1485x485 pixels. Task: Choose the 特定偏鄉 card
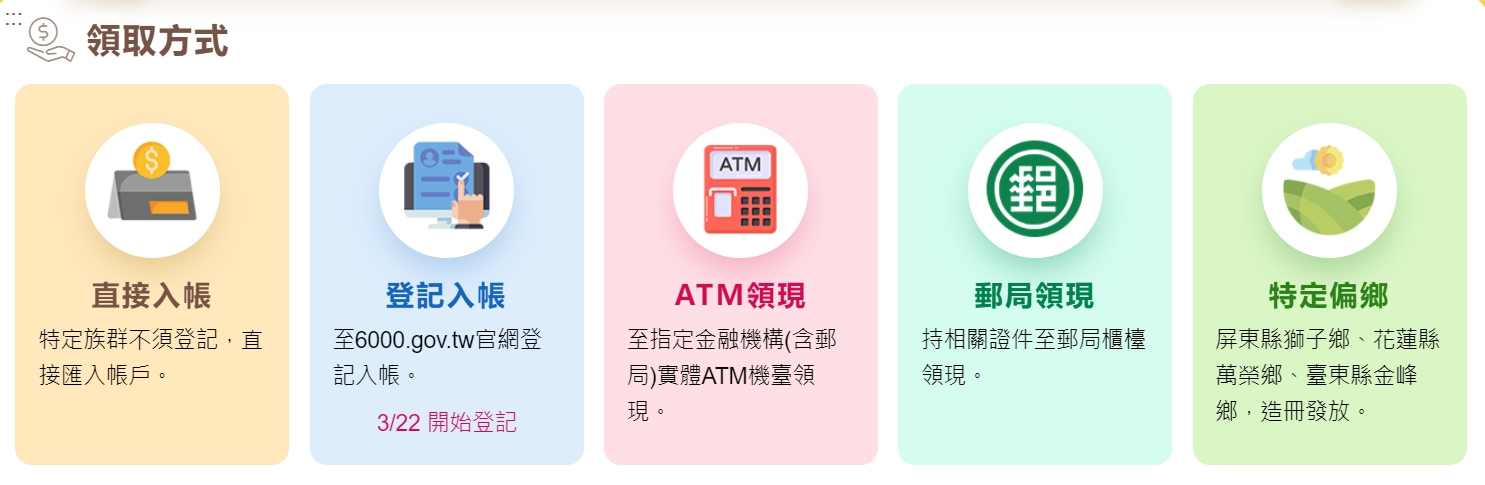[x=1329, y=275]
